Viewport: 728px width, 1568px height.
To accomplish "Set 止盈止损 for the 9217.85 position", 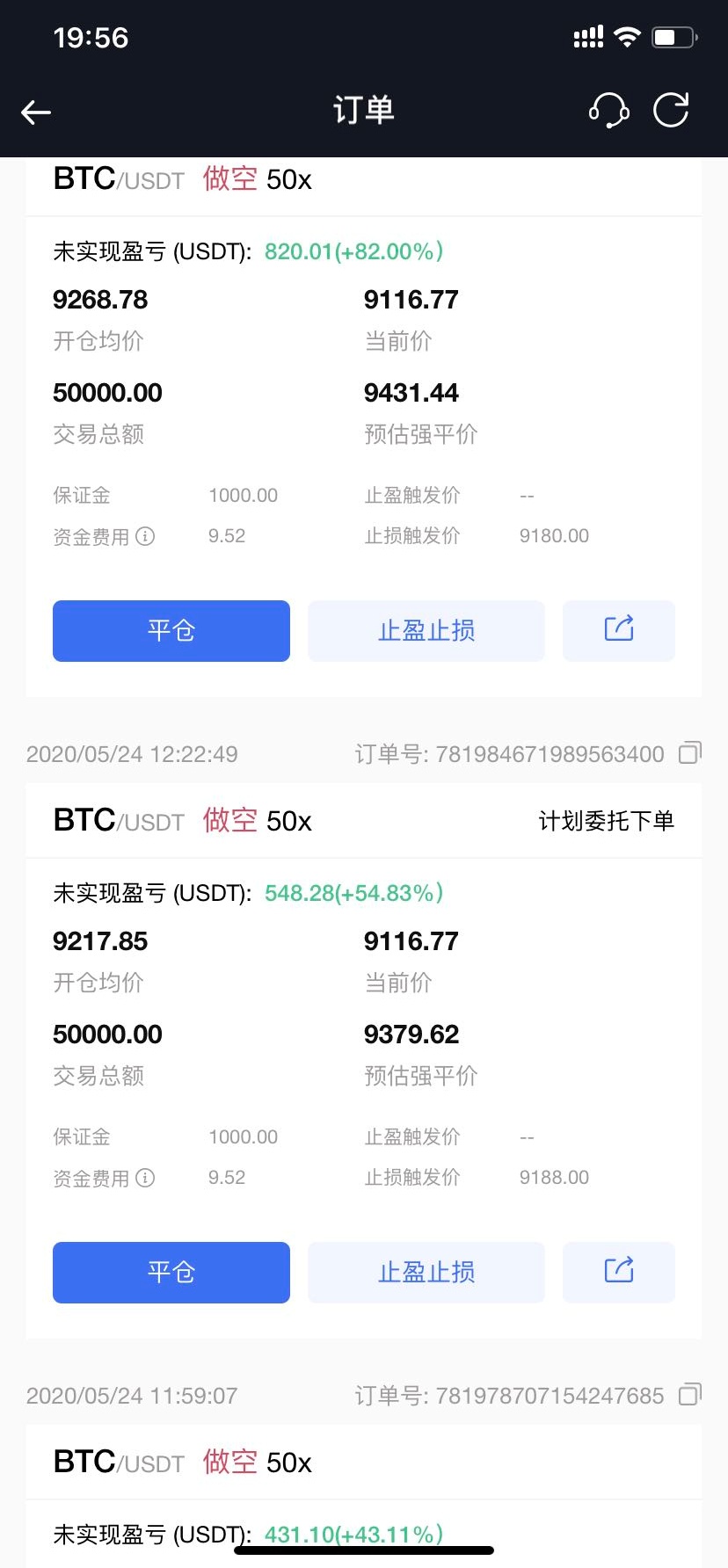I will point(426,1273).
